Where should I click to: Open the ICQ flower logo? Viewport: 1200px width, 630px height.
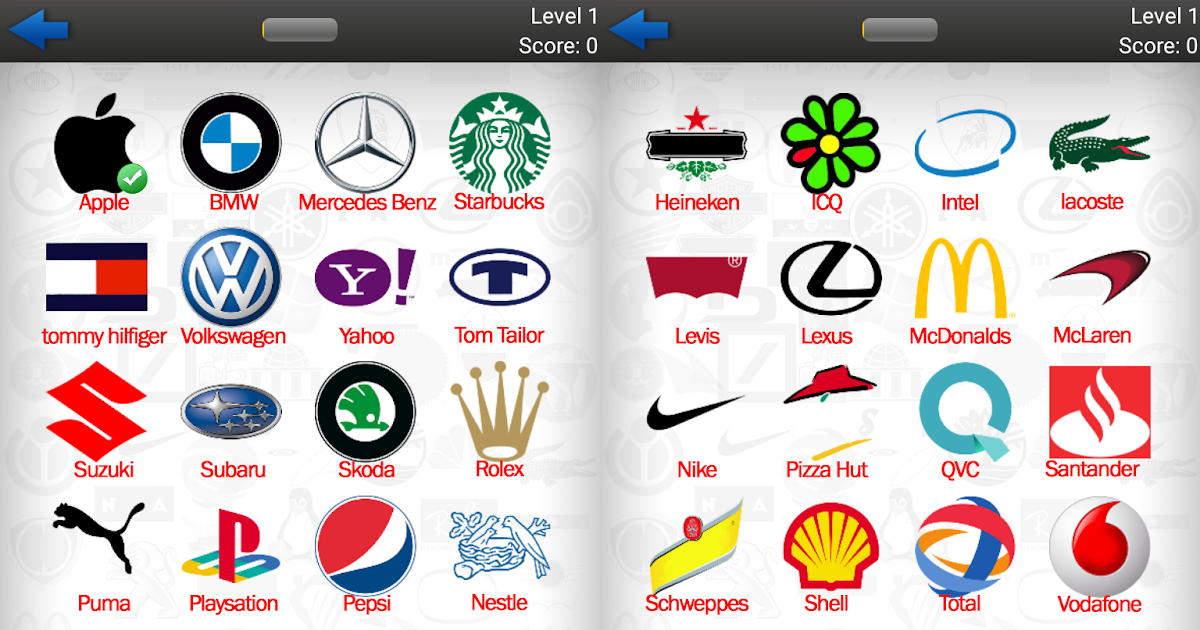[x=830, y=143]
